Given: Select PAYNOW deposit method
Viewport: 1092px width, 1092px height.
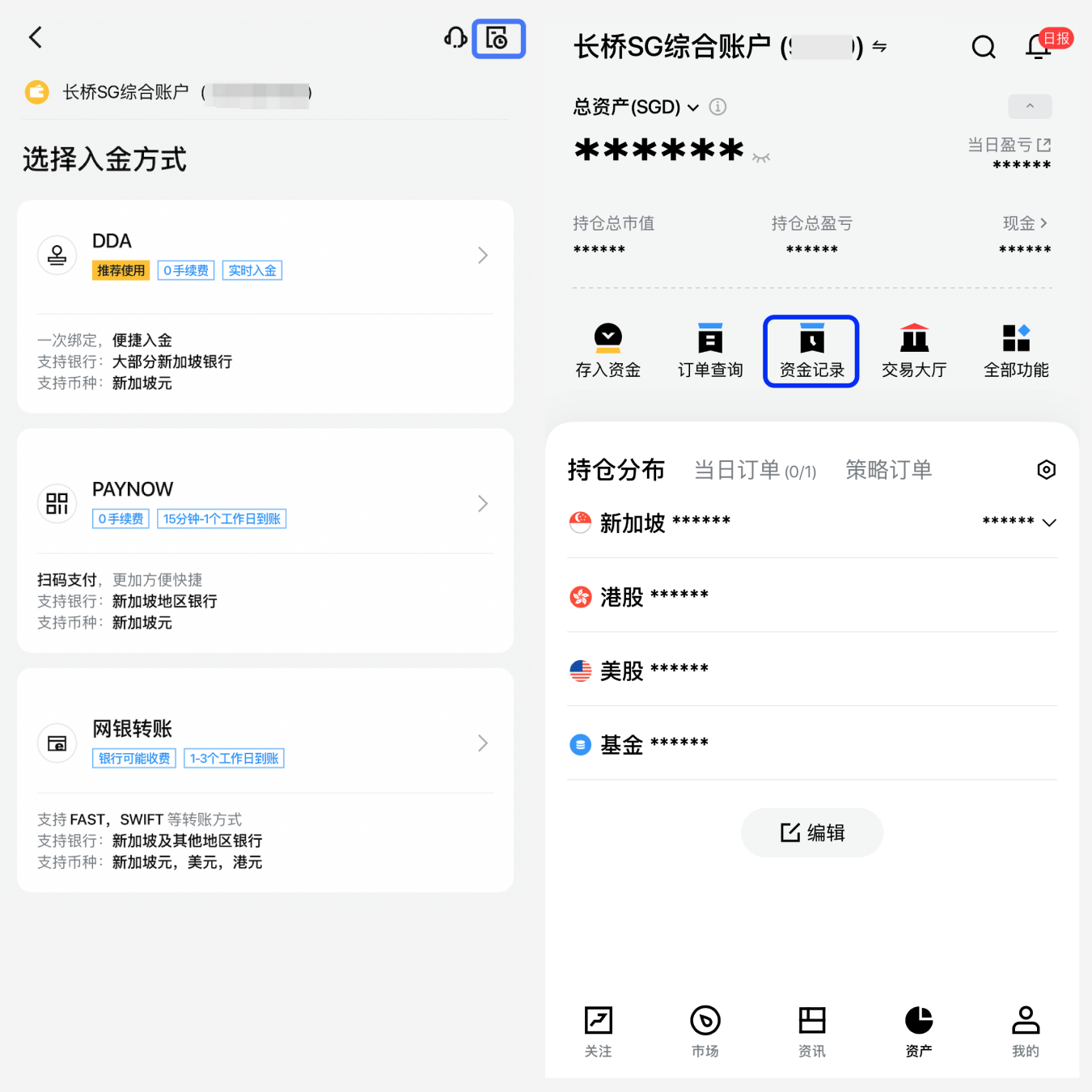Looking at the screenshot, I should 265,503.
